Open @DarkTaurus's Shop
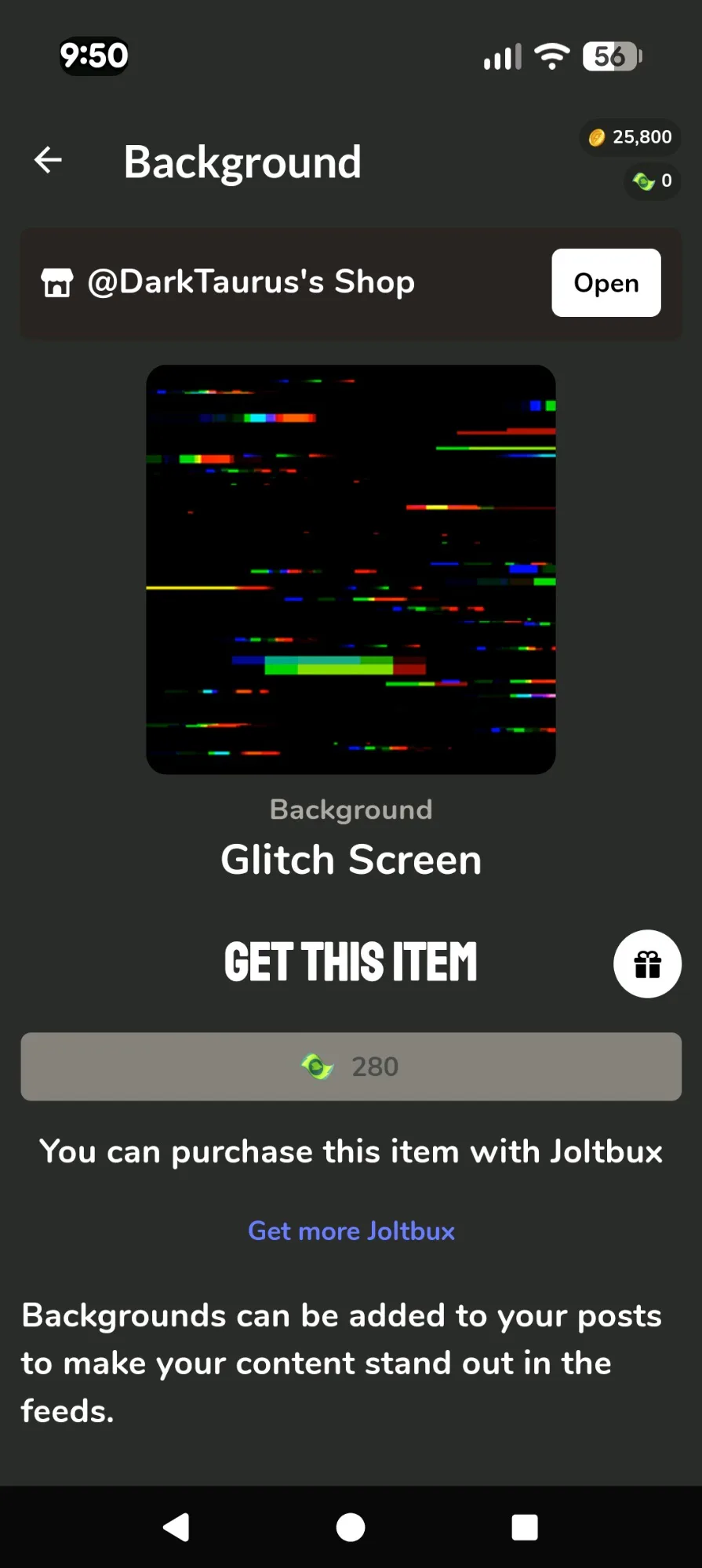The width and height of the screenshot is (702, 1568). coord(606,282)
